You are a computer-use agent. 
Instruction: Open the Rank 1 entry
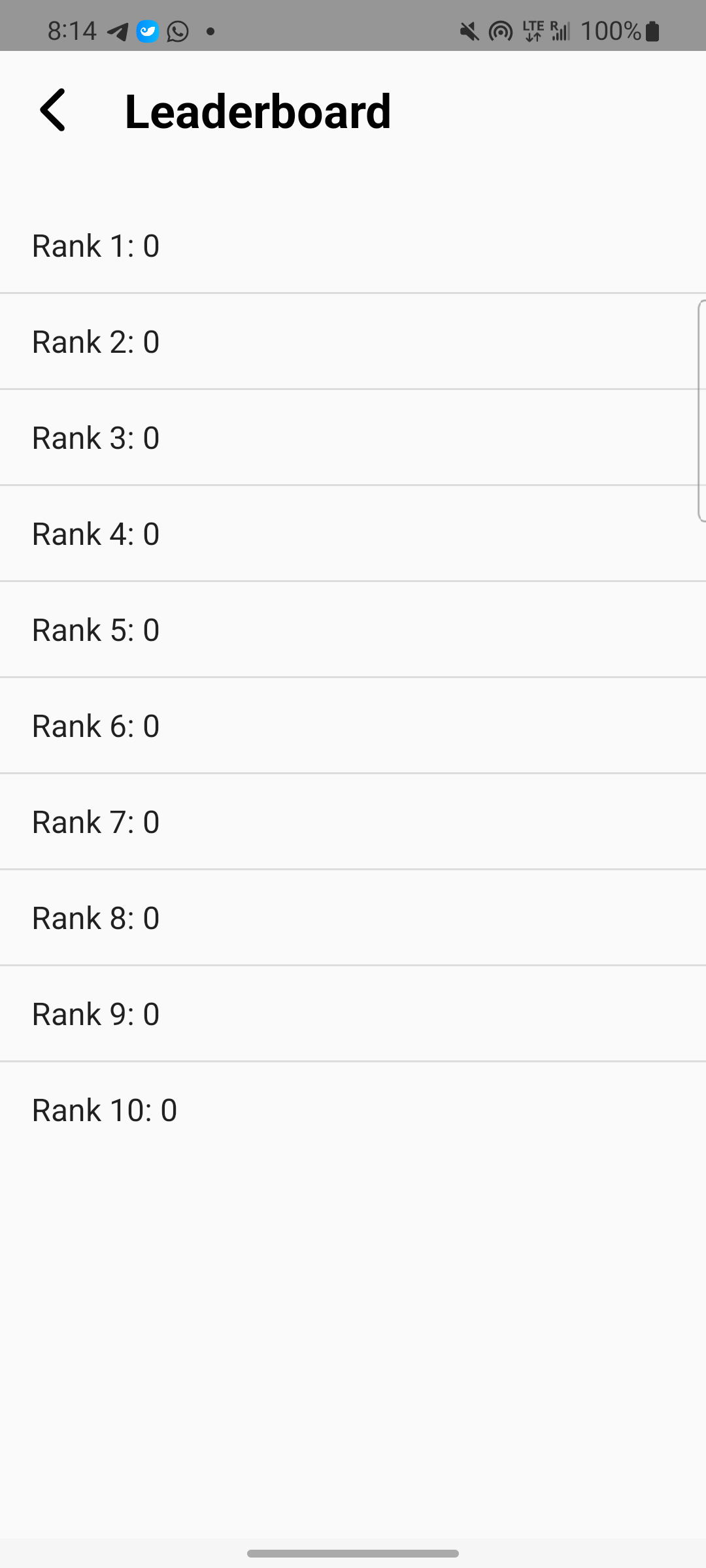click(x=353, y=246)
